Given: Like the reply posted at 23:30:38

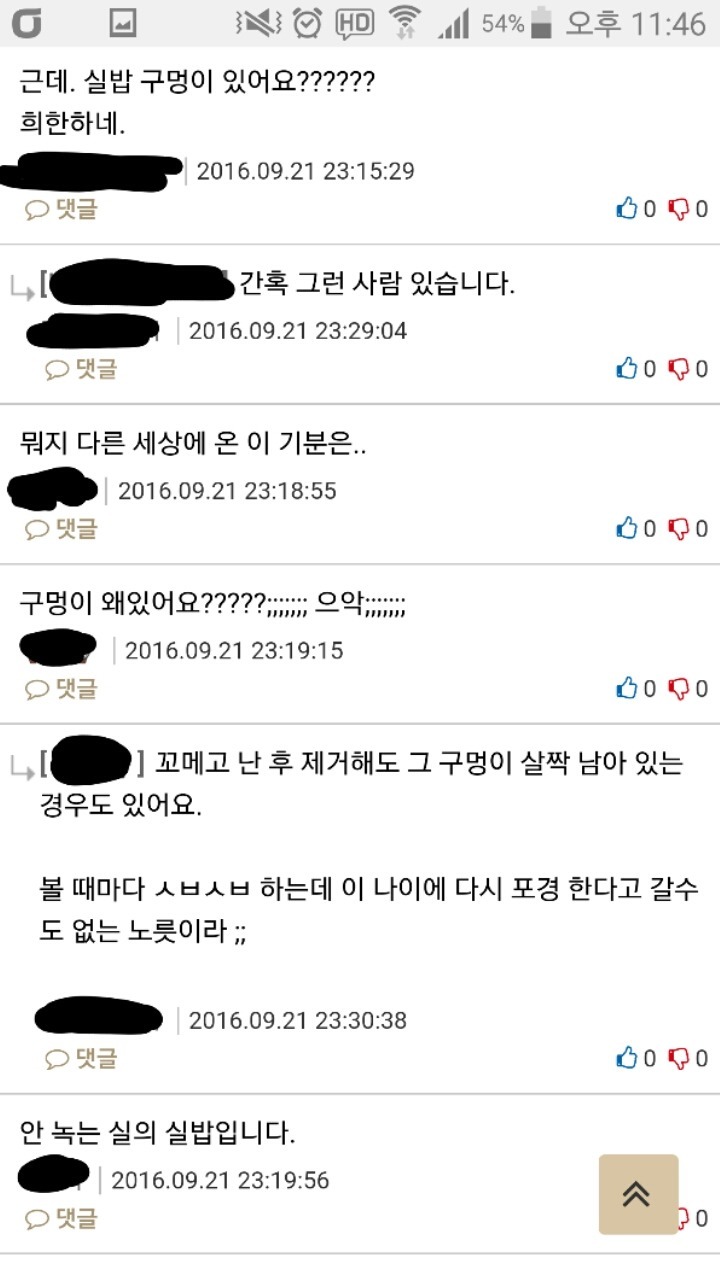Looking at the screenshot, I should 628,1058.
